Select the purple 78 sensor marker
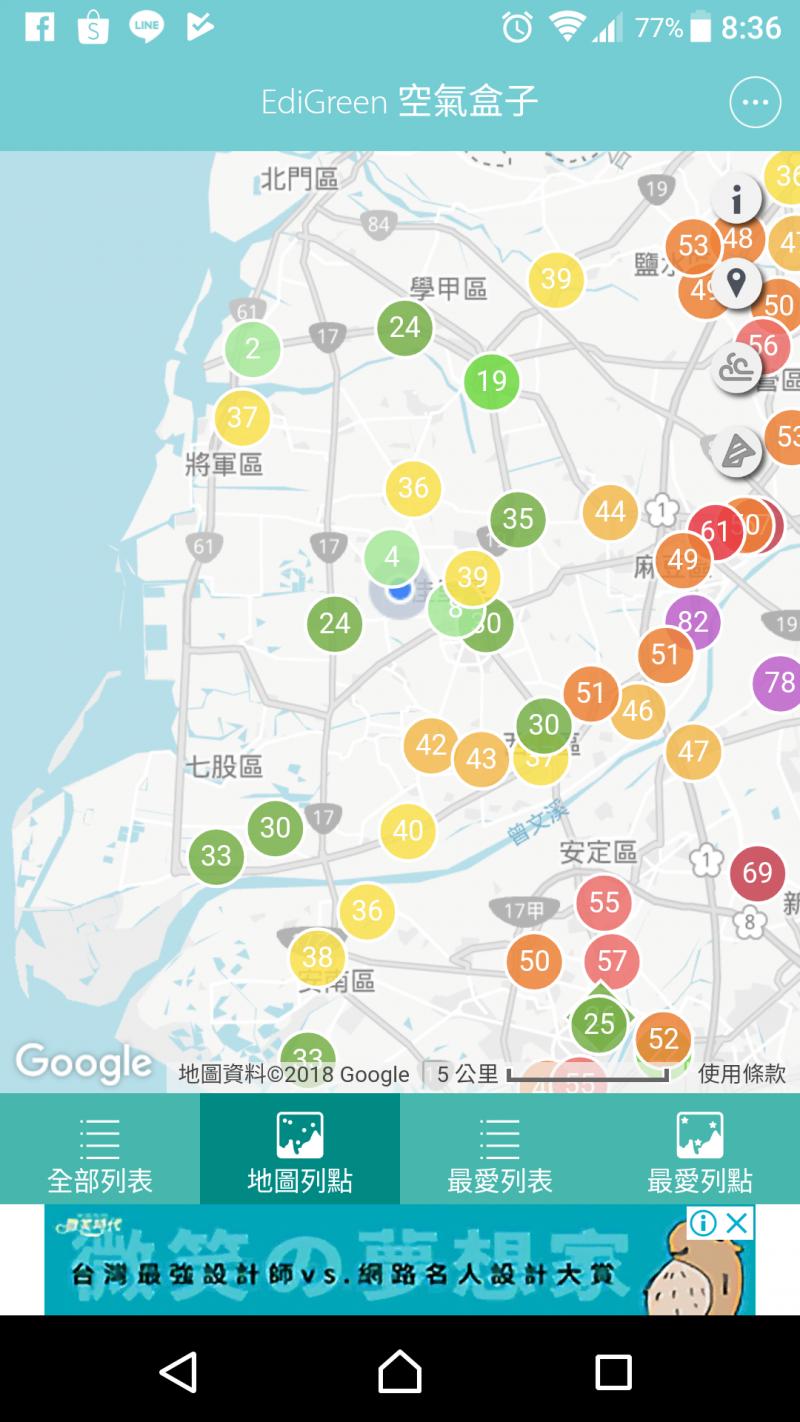This screenshot has width=800, height=1422. coord(779,683)
